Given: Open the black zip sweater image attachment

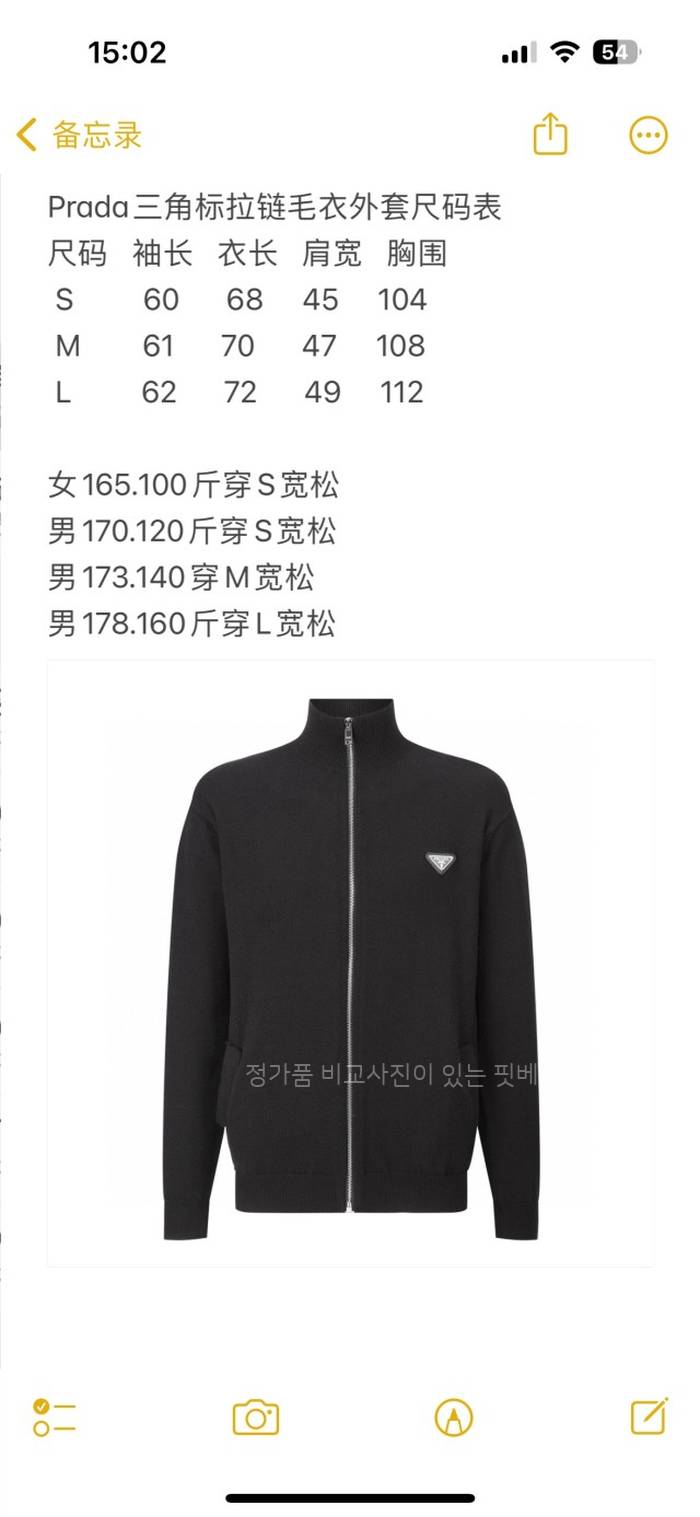Looking at the screenshot, I should point(350,963).
